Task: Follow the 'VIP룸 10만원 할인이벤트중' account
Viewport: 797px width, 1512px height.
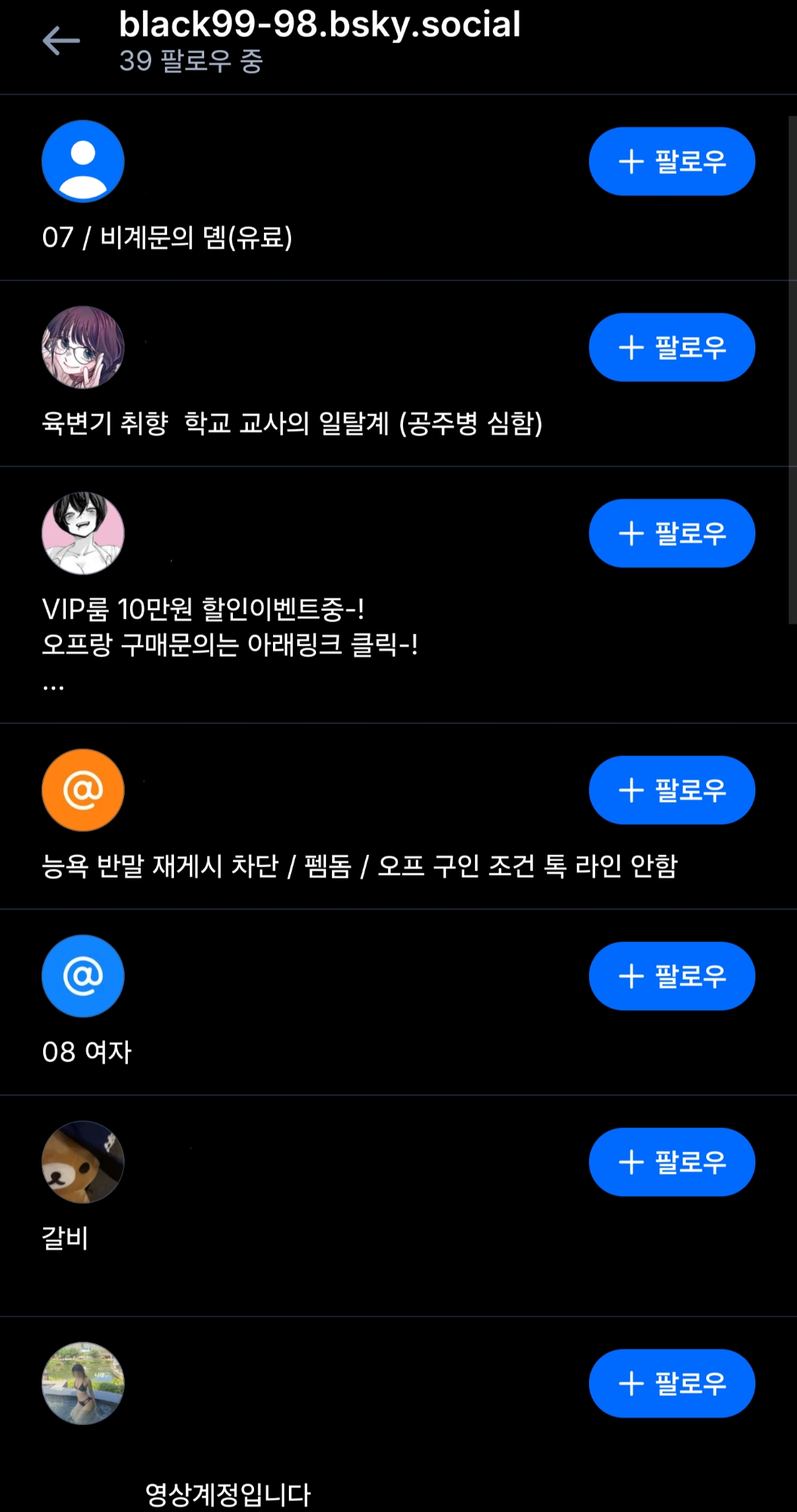Action: pyautogui.click(x=671, y=534)
